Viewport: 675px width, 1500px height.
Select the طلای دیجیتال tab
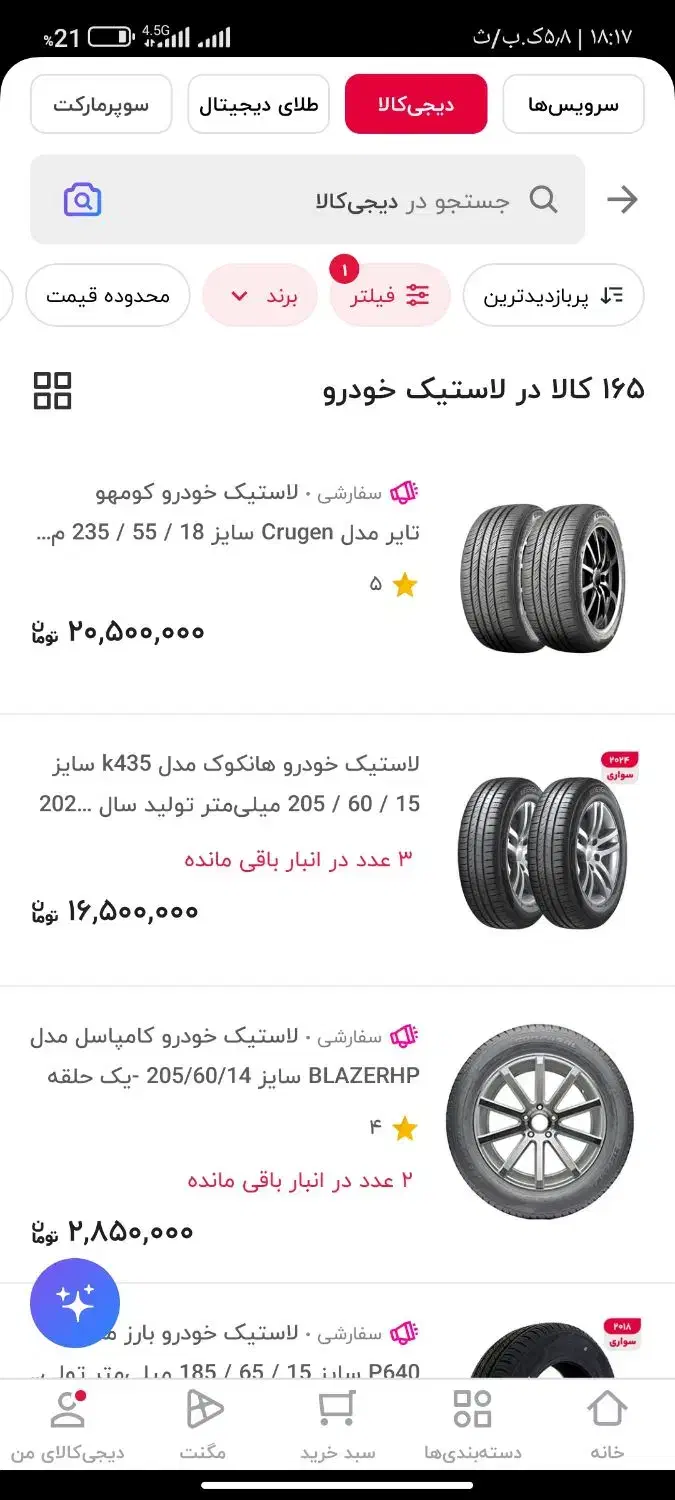click(x=258, y=104)
